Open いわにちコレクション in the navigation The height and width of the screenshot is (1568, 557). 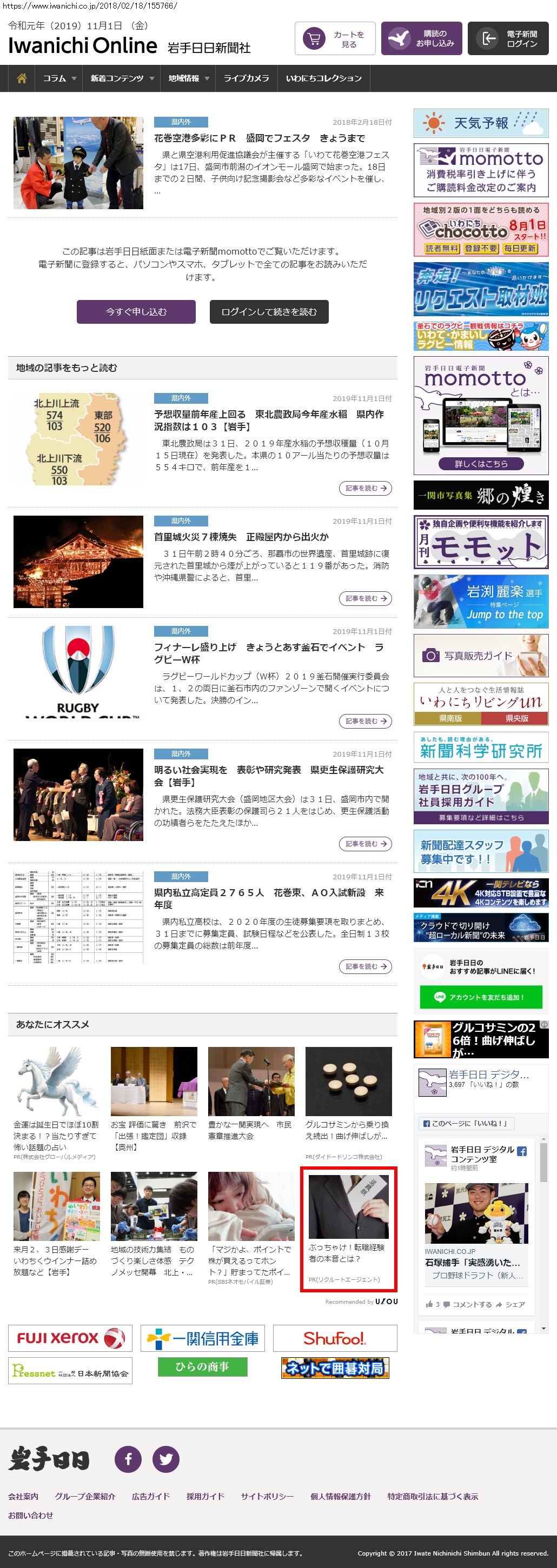(323, 78)
